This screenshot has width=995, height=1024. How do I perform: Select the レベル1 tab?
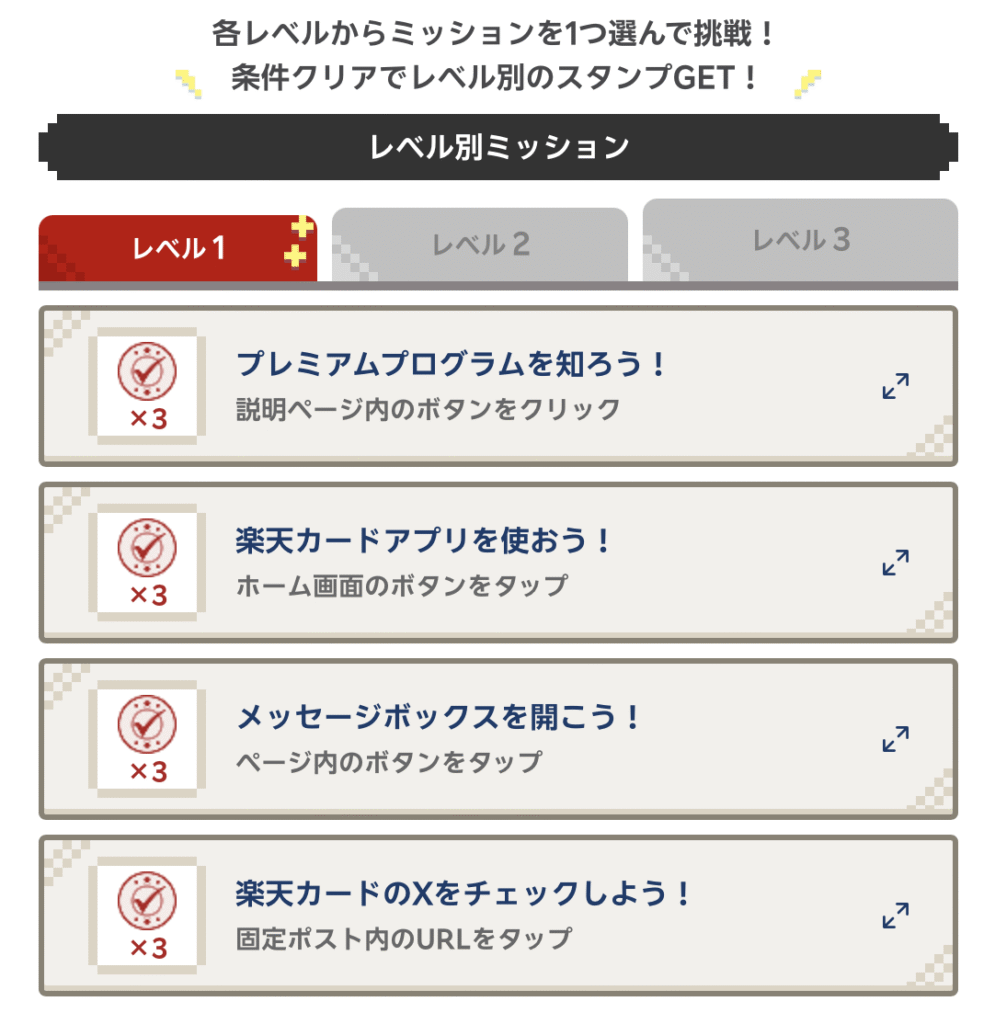(178, 248)
